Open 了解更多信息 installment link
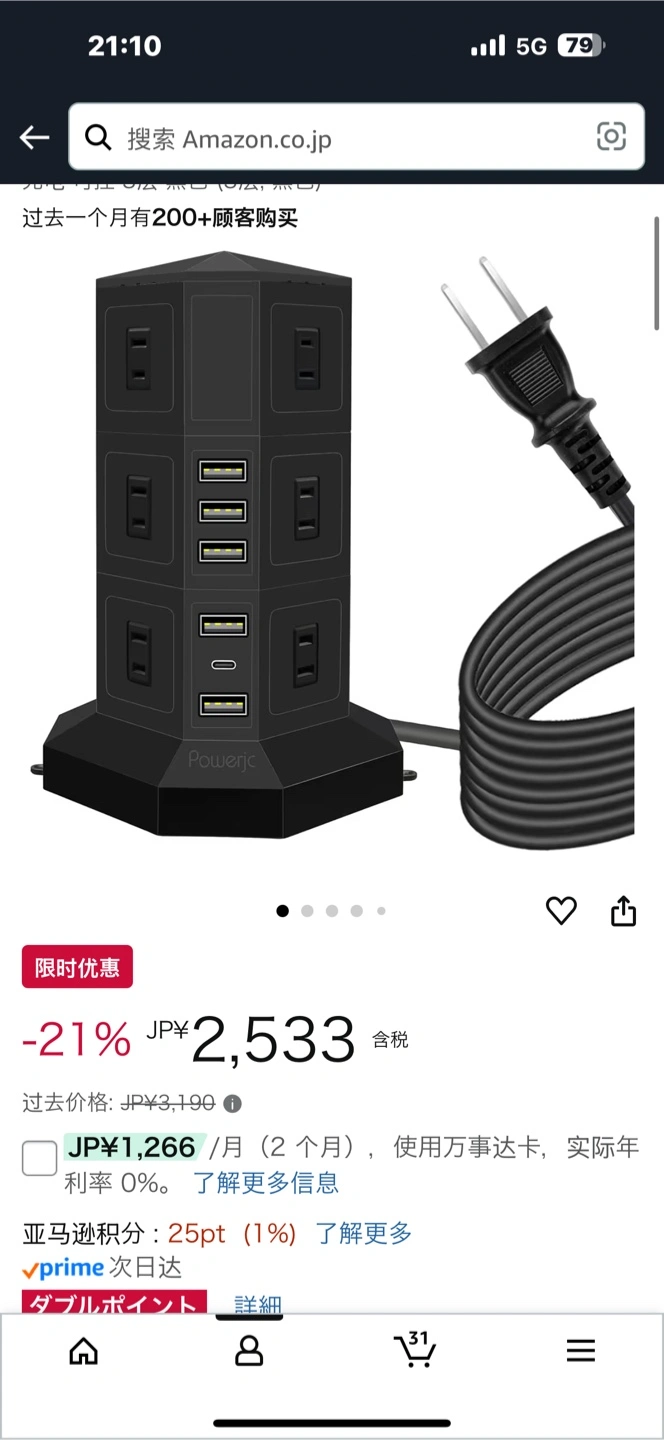664x1440 pixels. point(266,1183)
